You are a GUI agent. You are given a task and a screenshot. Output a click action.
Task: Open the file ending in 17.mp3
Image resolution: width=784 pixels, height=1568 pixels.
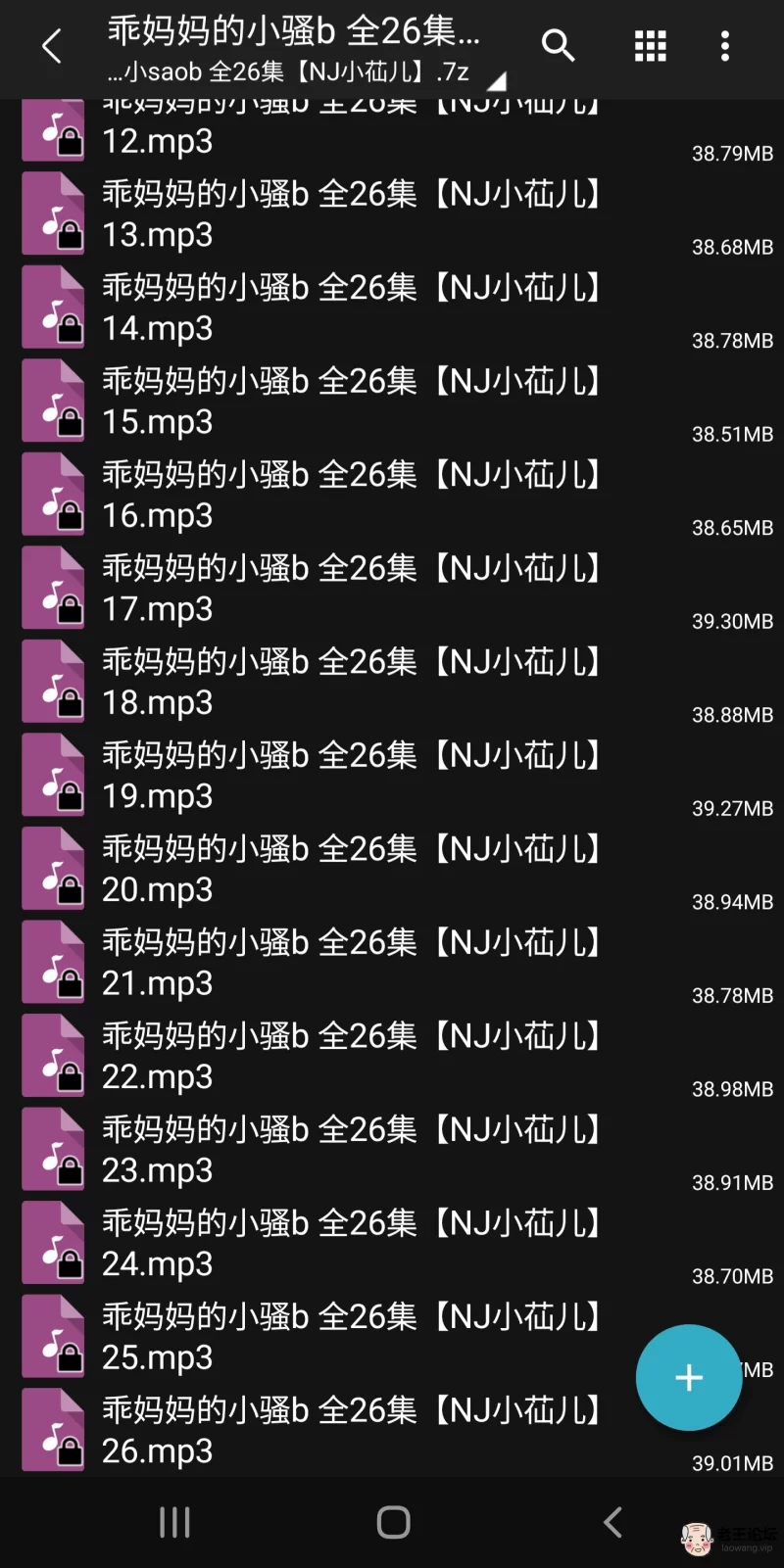pos(392,589)
